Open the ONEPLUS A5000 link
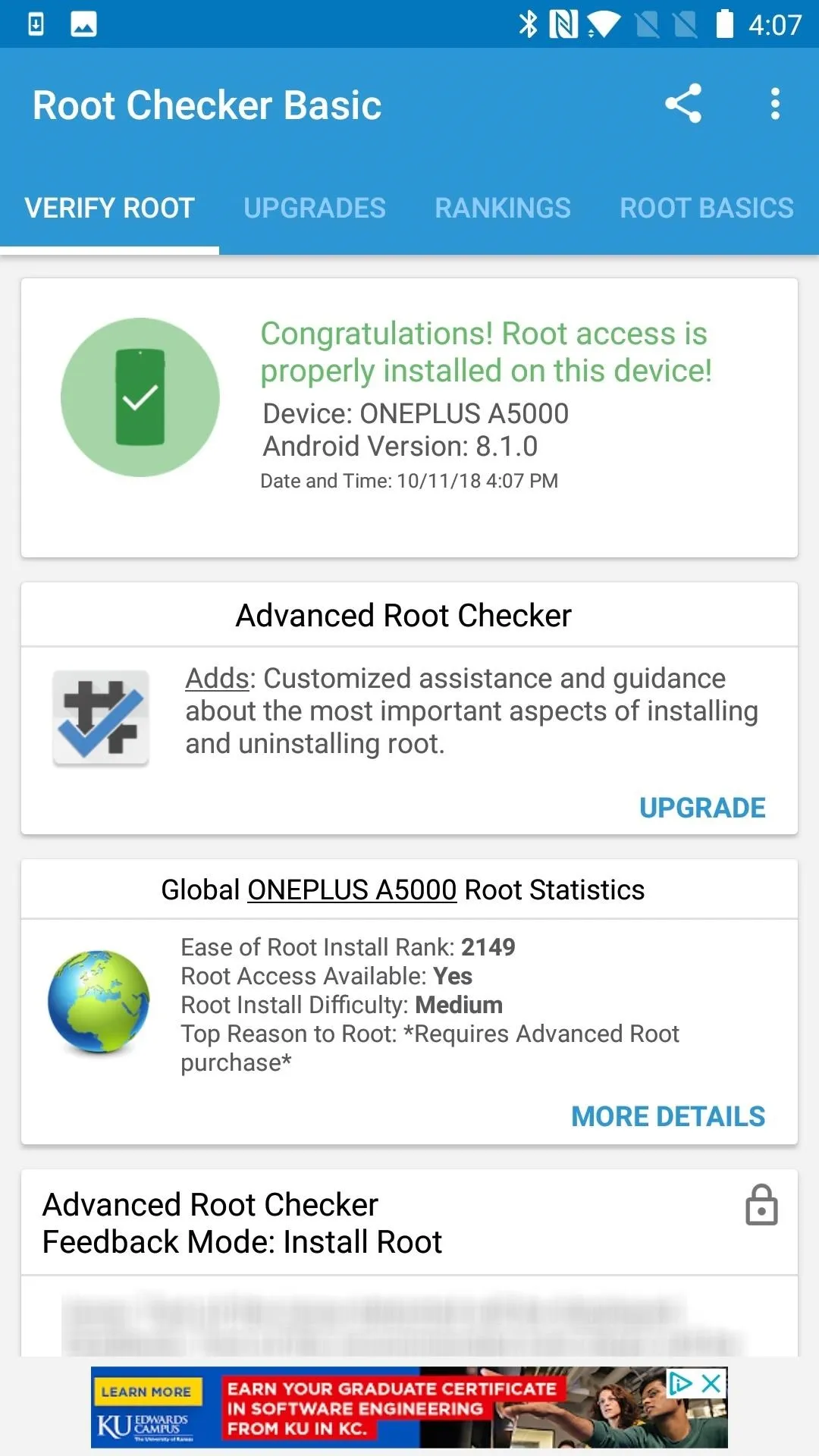The image size is (819, 1456). [352, 890]
